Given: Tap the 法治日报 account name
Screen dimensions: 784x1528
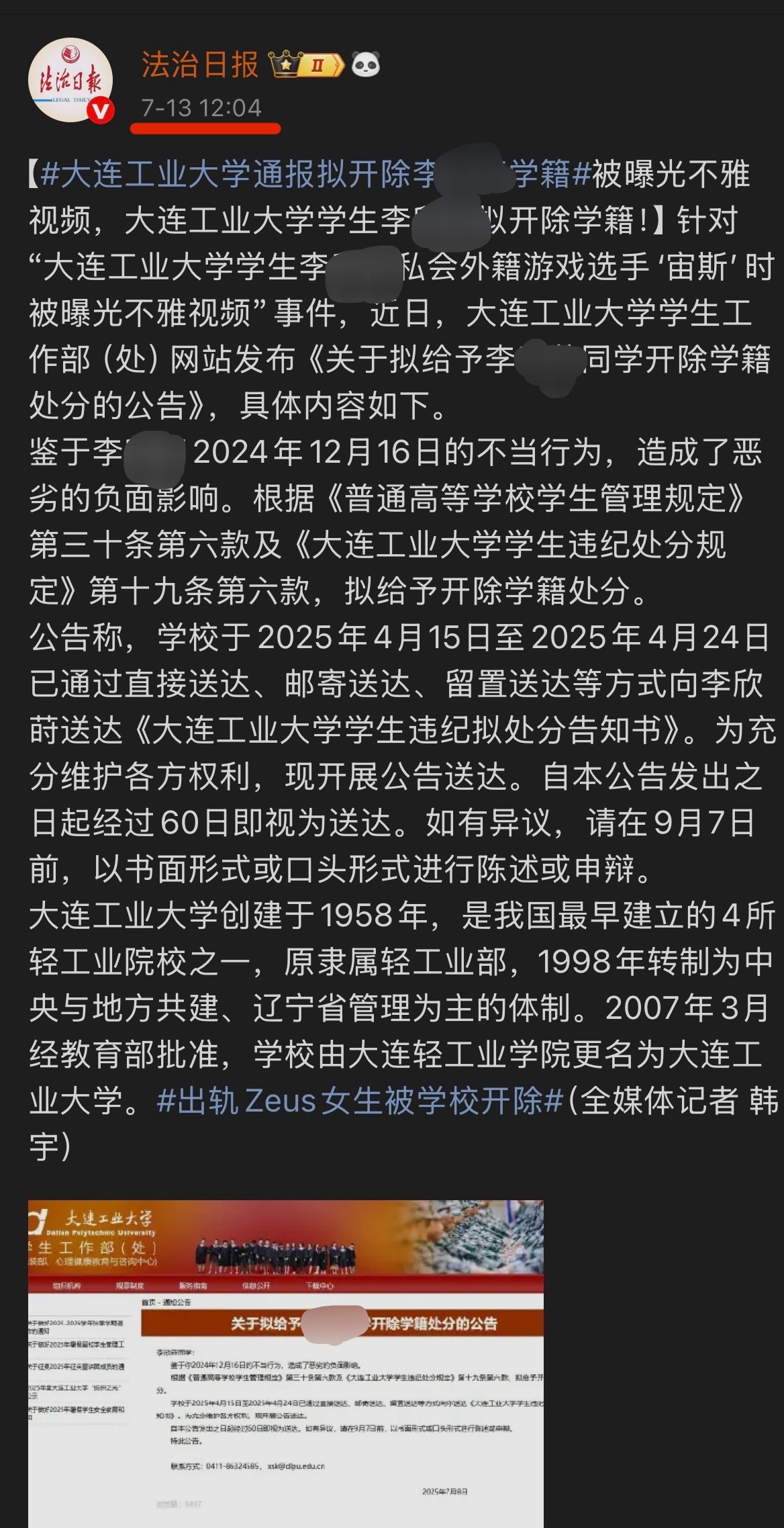Looking at the screenshot, I should click(x=199, y=65).
